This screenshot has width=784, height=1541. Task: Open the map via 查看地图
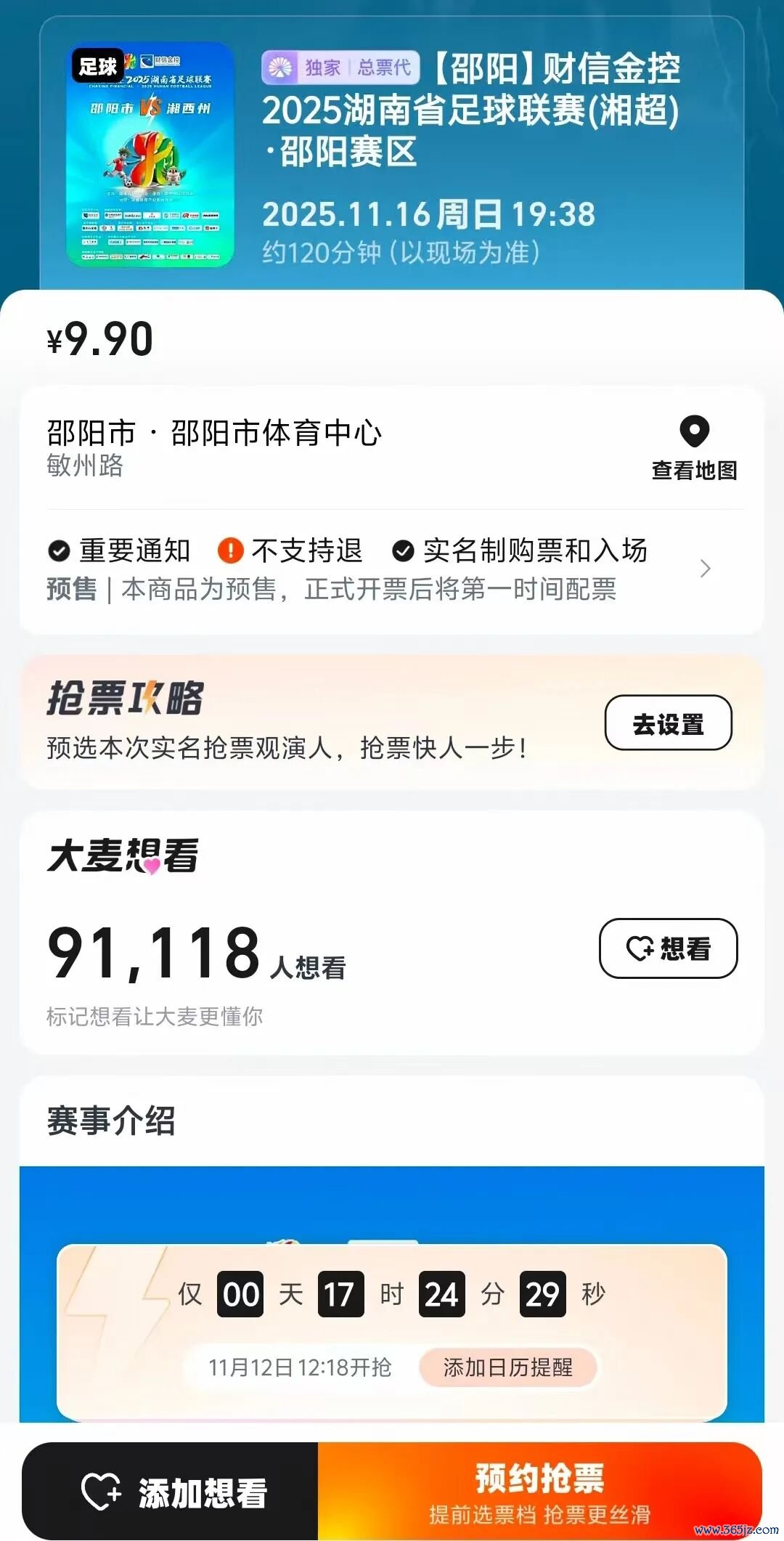tap(694, 449)
